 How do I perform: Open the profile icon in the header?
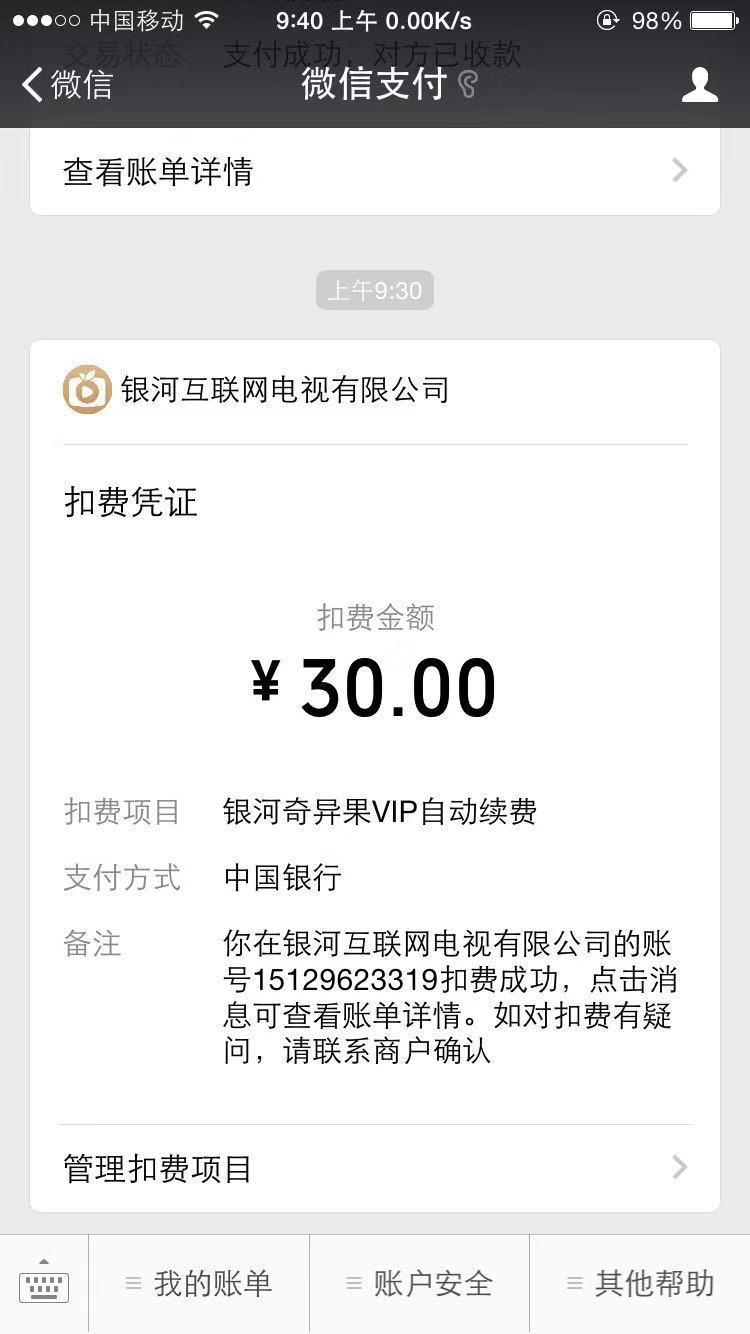(699, 85)
